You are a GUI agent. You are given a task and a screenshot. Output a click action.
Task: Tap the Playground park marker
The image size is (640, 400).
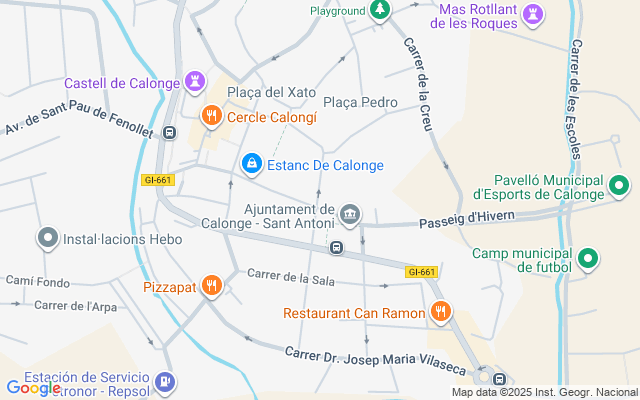pyautogui.click(x=379, y=11)
